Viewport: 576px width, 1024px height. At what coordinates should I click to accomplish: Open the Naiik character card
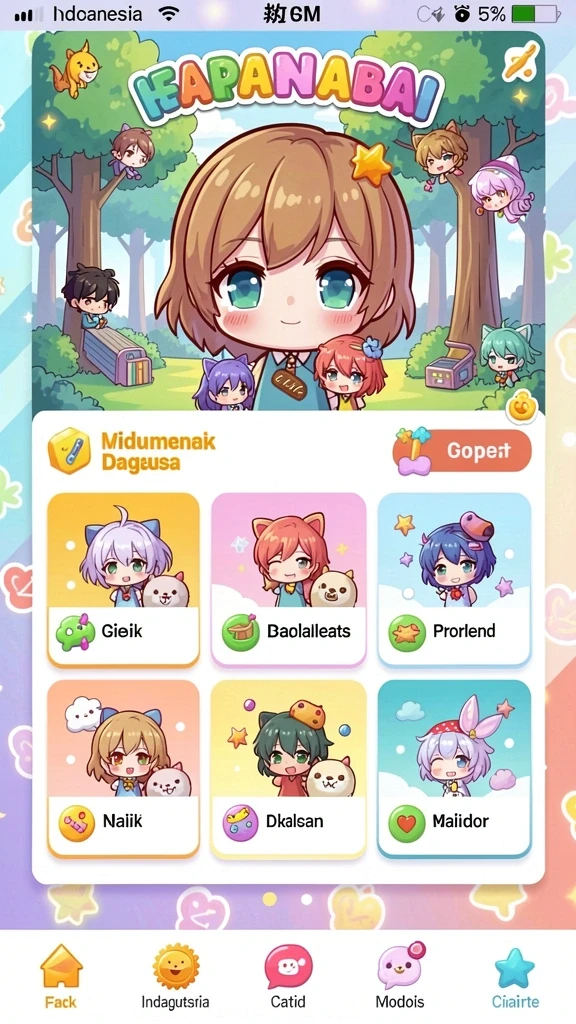point(123,769)
